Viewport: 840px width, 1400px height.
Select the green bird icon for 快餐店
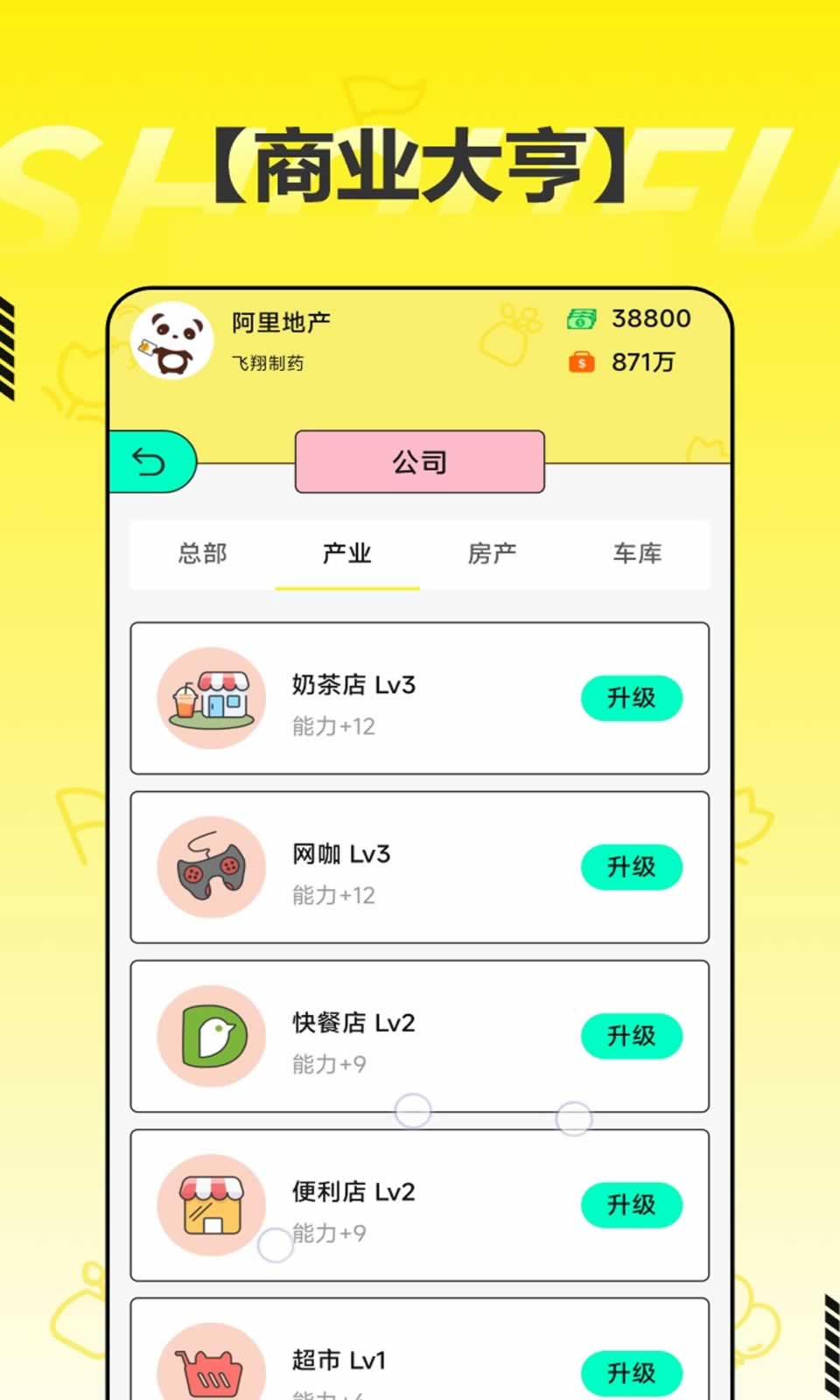(210, 1036)
